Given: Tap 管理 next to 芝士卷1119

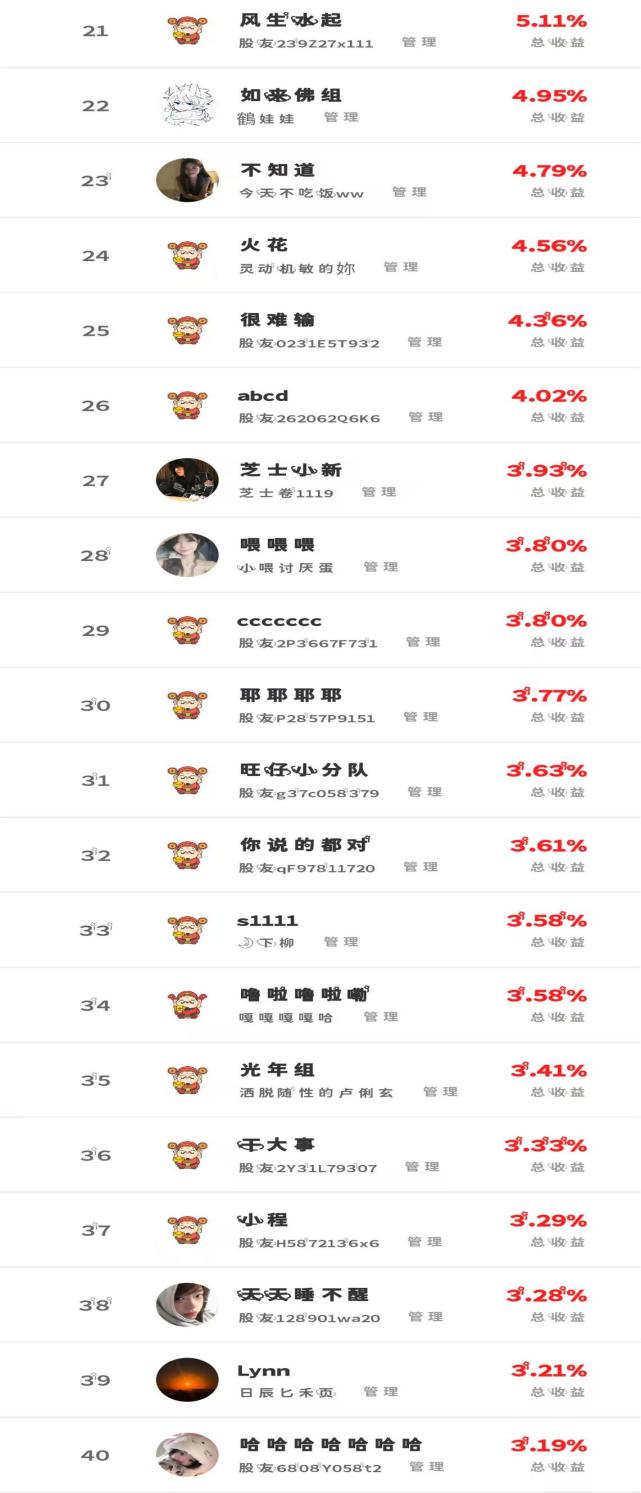Looking at the screenshot, I should [378, 492].
